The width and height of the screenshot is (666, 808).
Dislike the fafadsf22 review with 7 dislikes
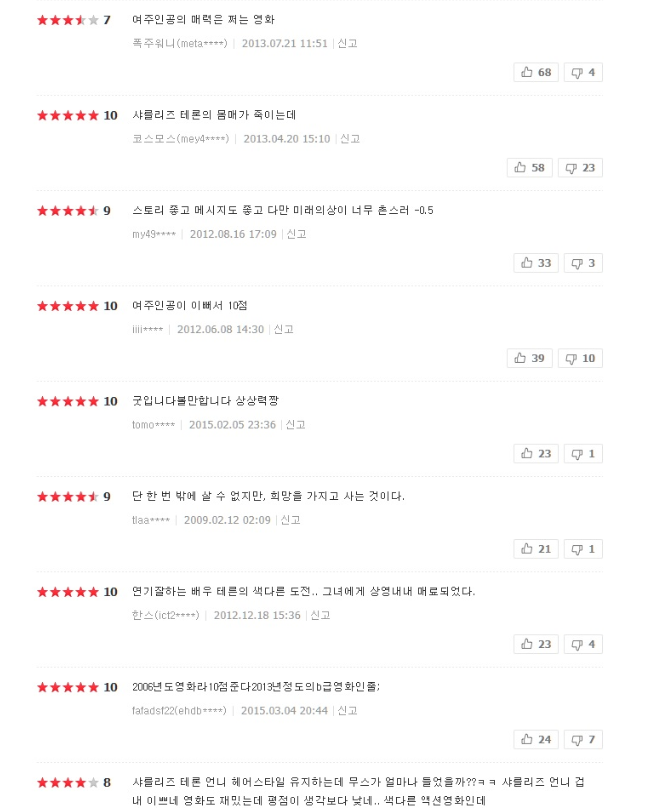[x=583, y=739]
